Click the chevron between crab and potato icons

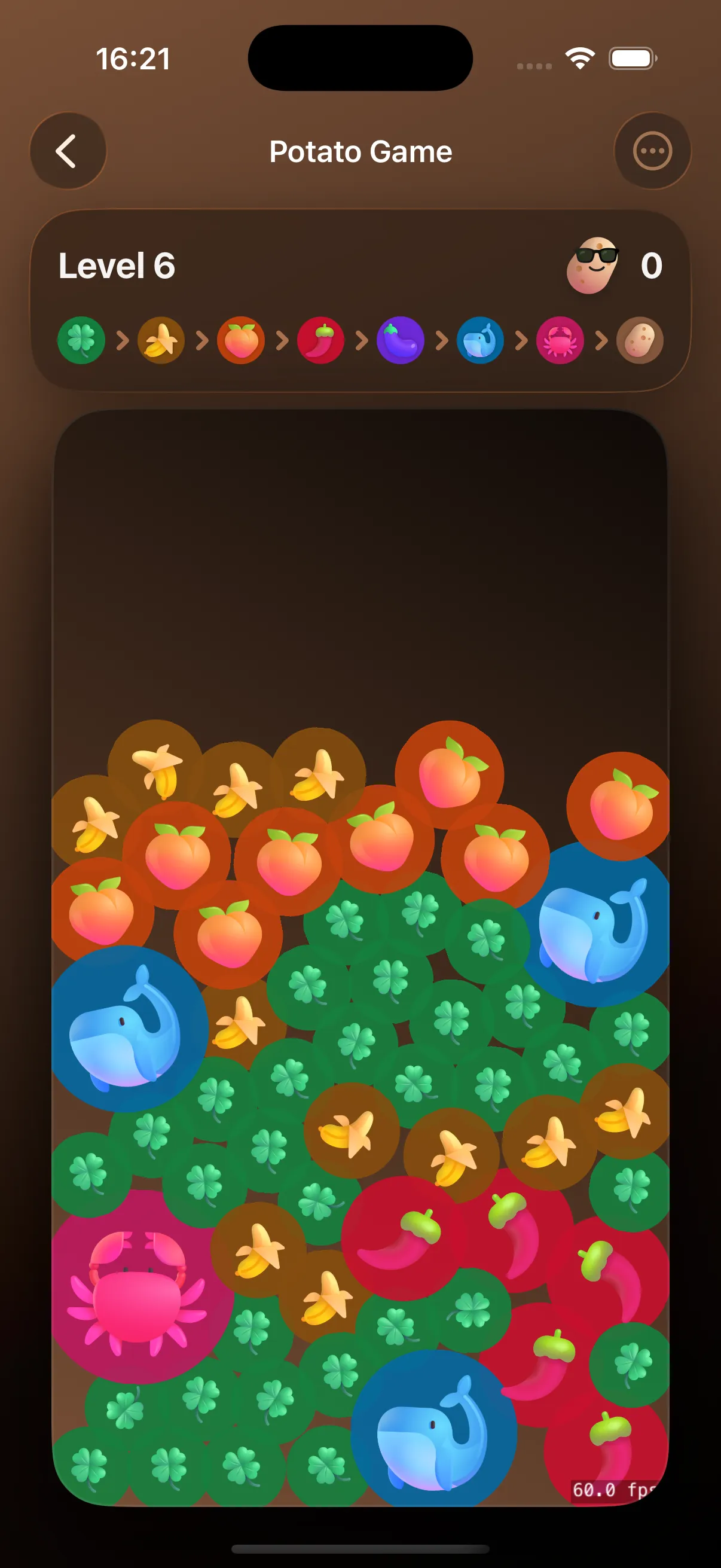(602, 341)
